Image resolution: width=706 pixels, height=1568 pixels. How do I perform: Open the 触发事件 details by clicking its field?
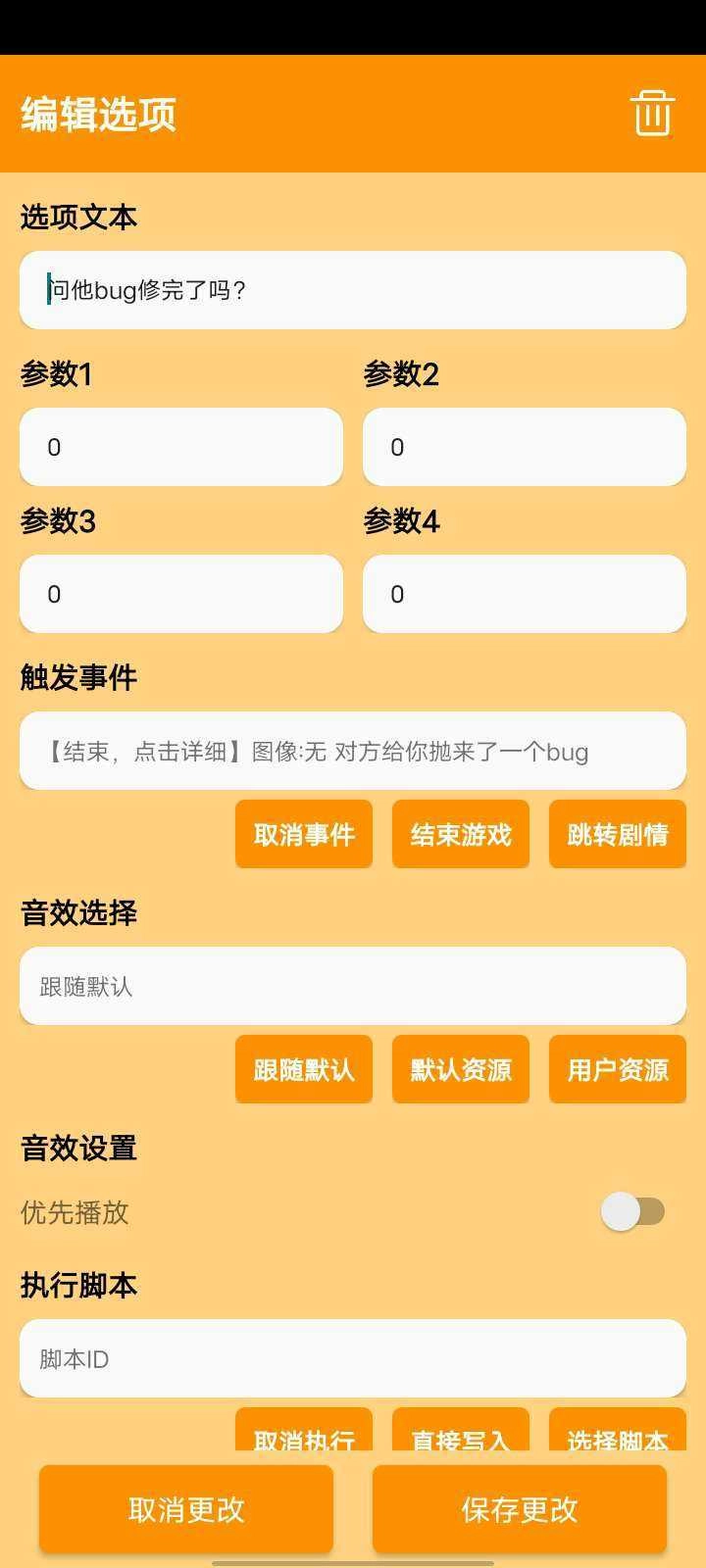click(x=351, y=751)
